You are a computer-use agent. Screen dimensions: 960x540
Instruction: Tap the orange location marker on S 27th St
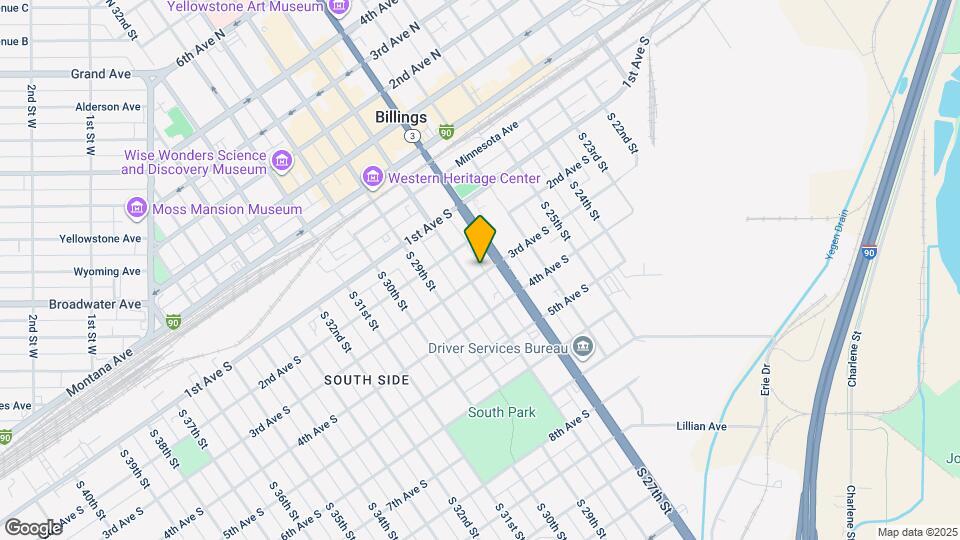(x=480, y=239)
